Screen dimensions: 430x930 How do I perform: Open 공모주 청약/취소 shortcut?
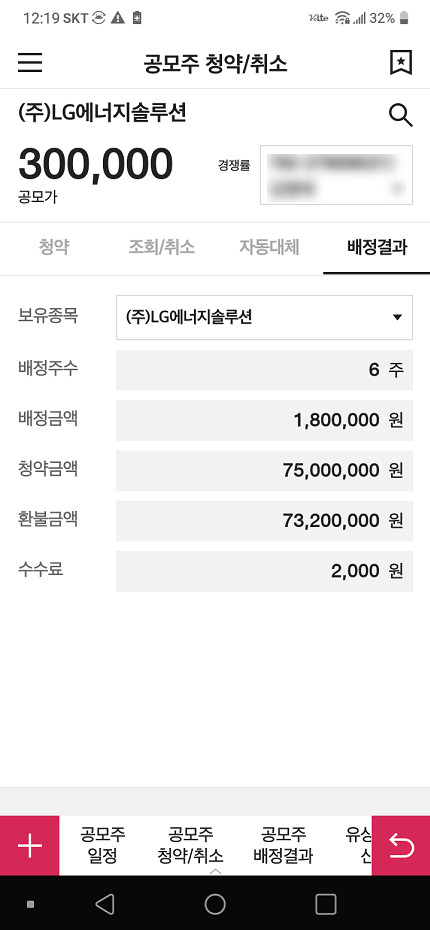(x=190, y=845)
